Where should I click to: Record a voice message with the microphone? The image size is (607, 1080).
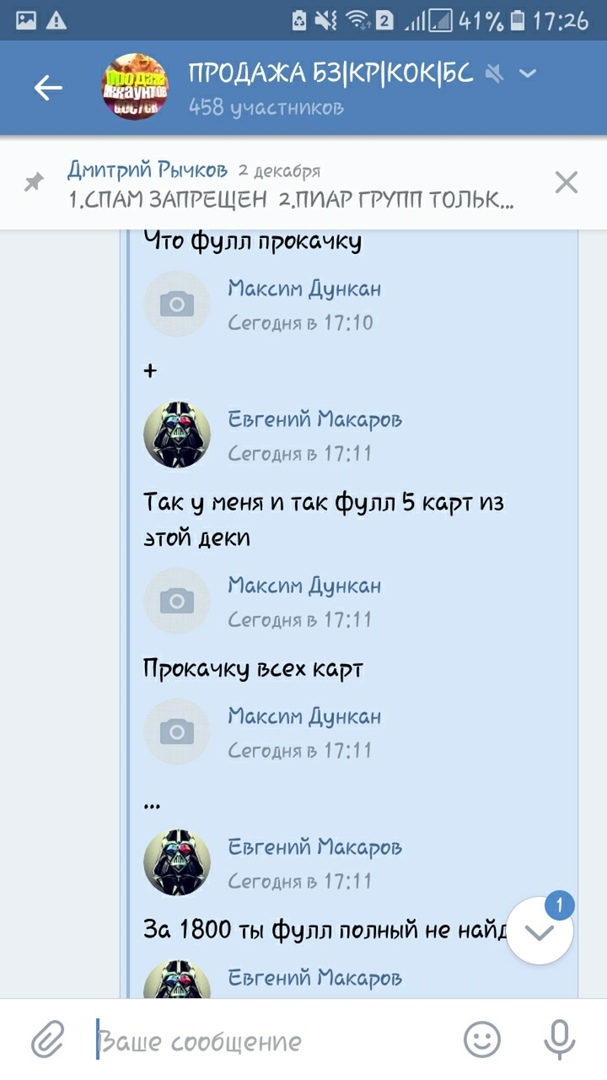[x=559, y=1040]
